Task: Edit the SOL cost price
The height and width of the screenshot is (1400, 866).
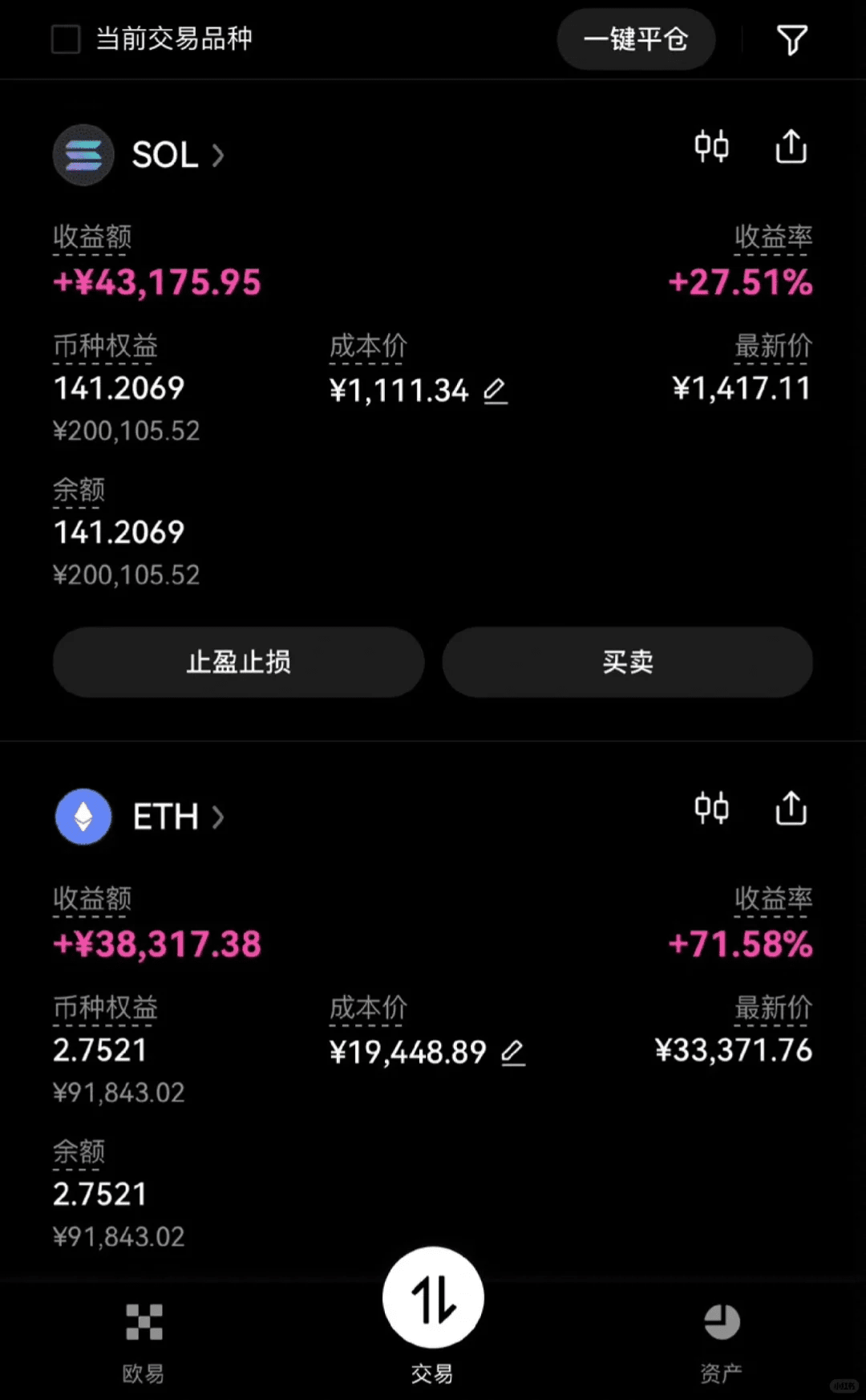Action: (496, 392)
